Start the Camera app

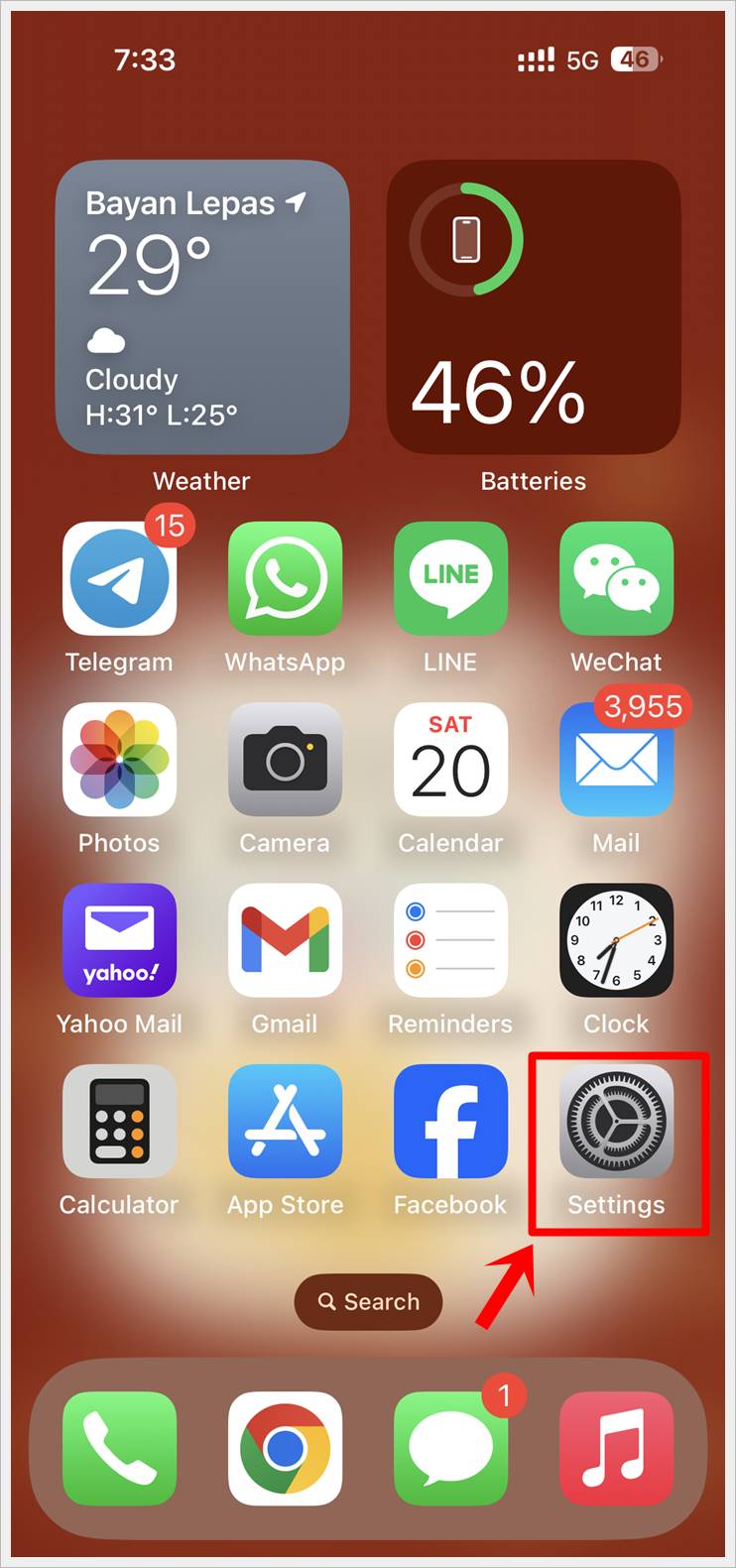[x=285, y=760]
